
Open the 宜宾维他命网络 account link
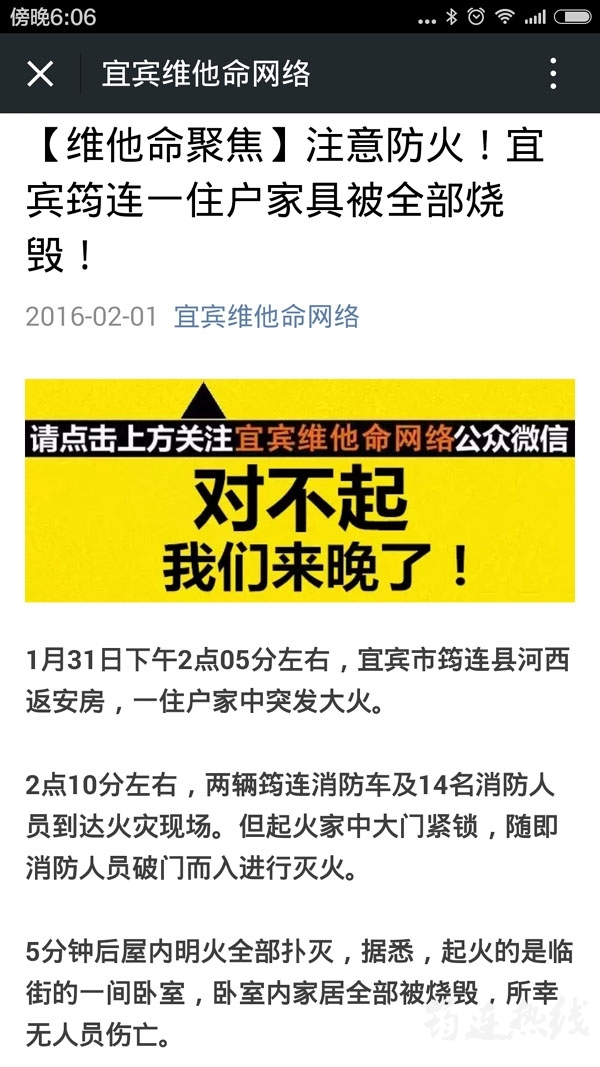[x=266, y=317]
